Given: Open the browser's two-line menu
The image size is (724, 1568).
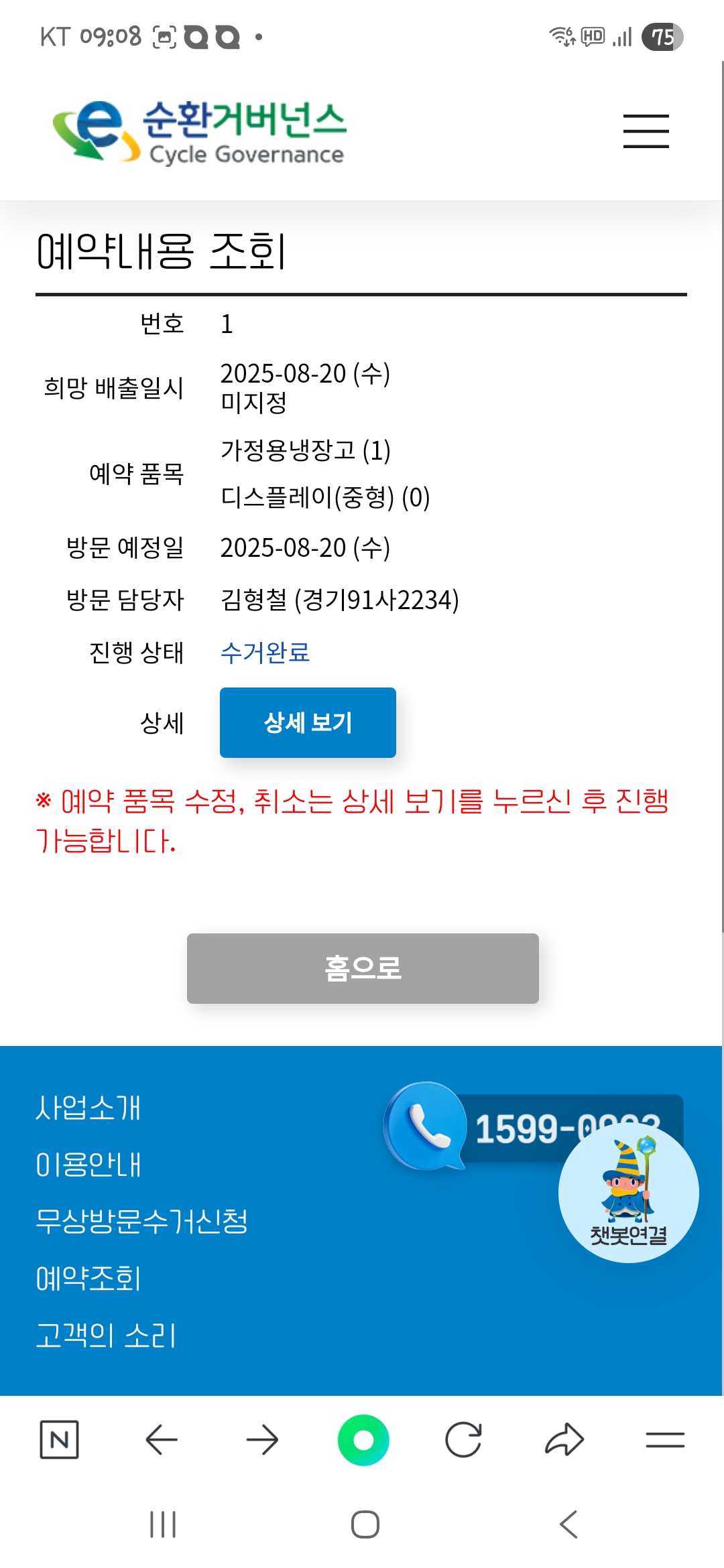Looking at the screenshot, I should pyautogui.click(x=665, y=1439).
